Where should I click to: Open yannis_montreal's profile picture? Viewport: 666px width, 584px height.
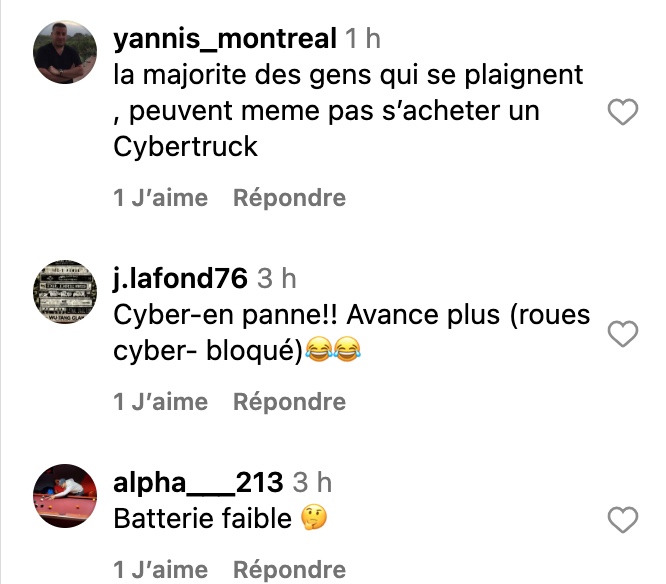64,52
